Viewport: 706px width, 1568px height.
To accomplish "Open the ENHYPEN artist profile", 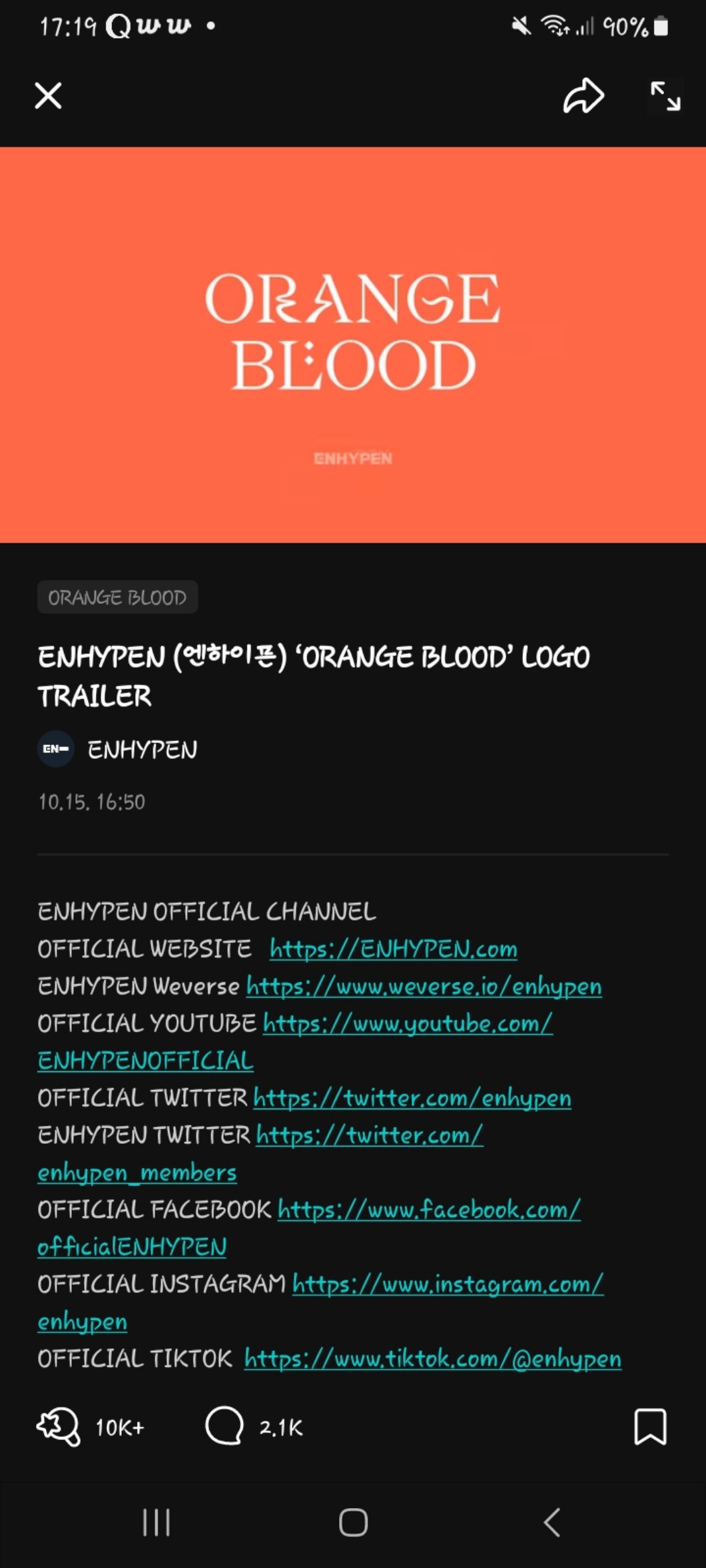I will 141,750.
